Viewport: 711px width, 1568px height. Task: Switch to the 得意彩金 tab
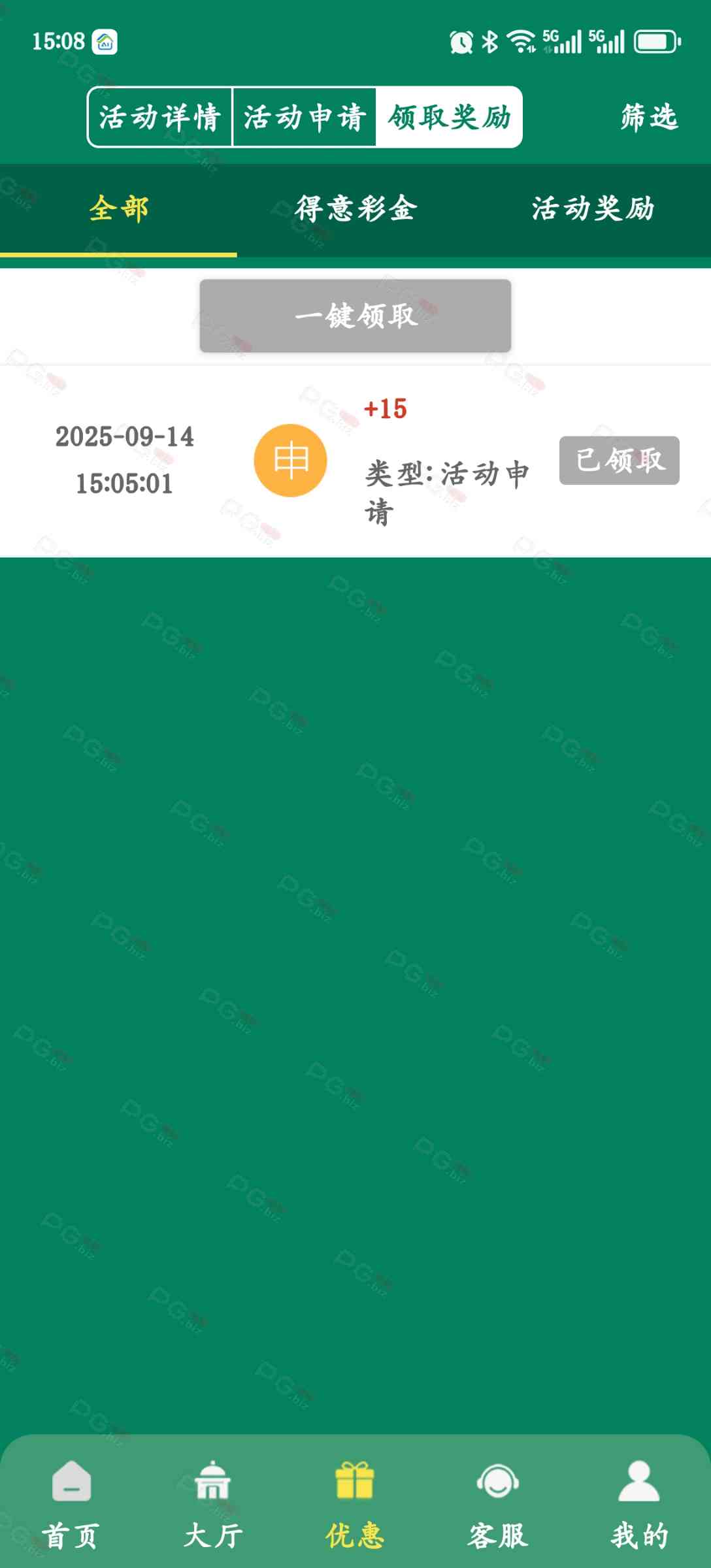(x=355, y=209)
